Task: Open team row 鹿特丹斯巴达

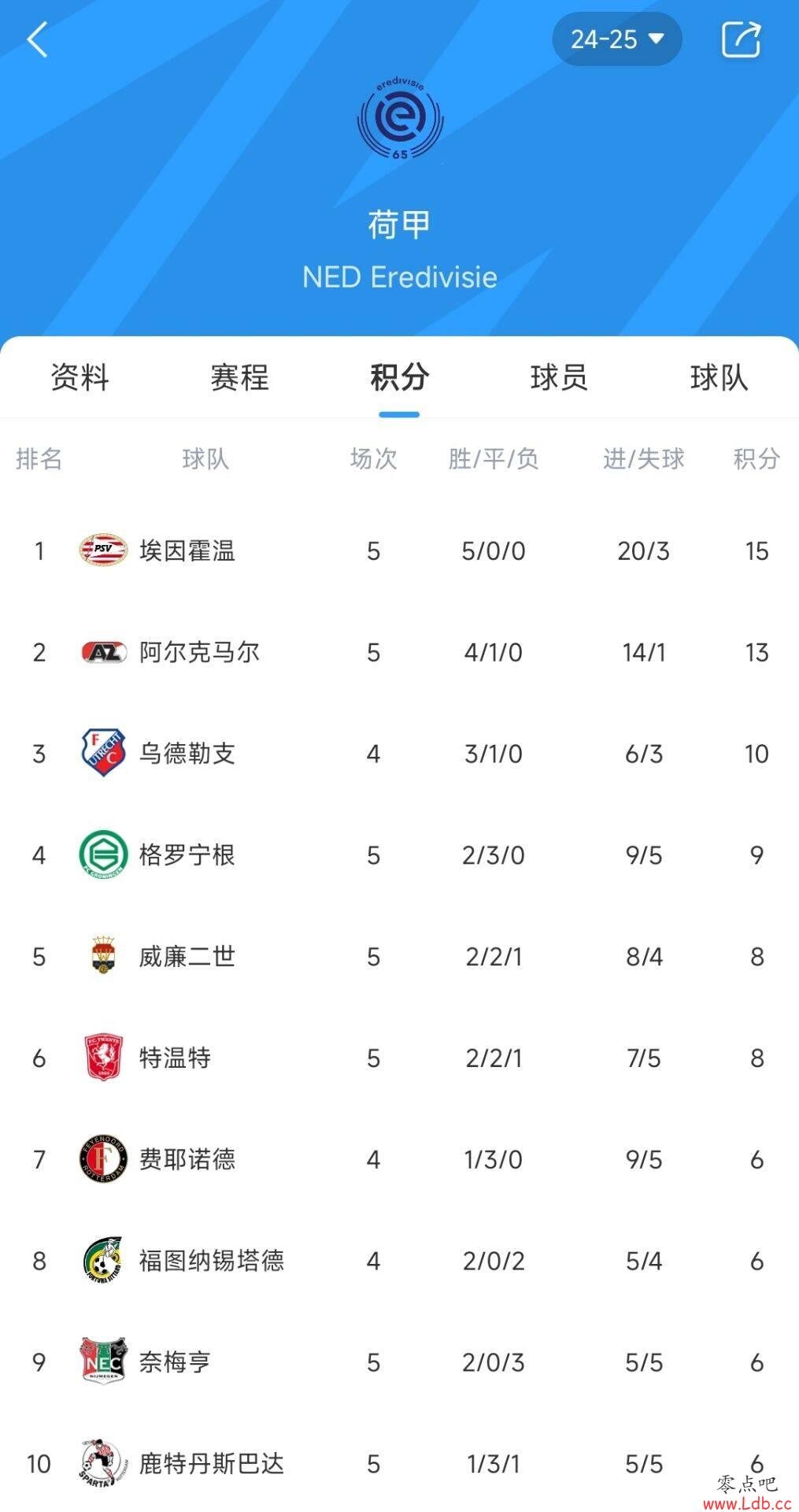Action: (399, 1463)
